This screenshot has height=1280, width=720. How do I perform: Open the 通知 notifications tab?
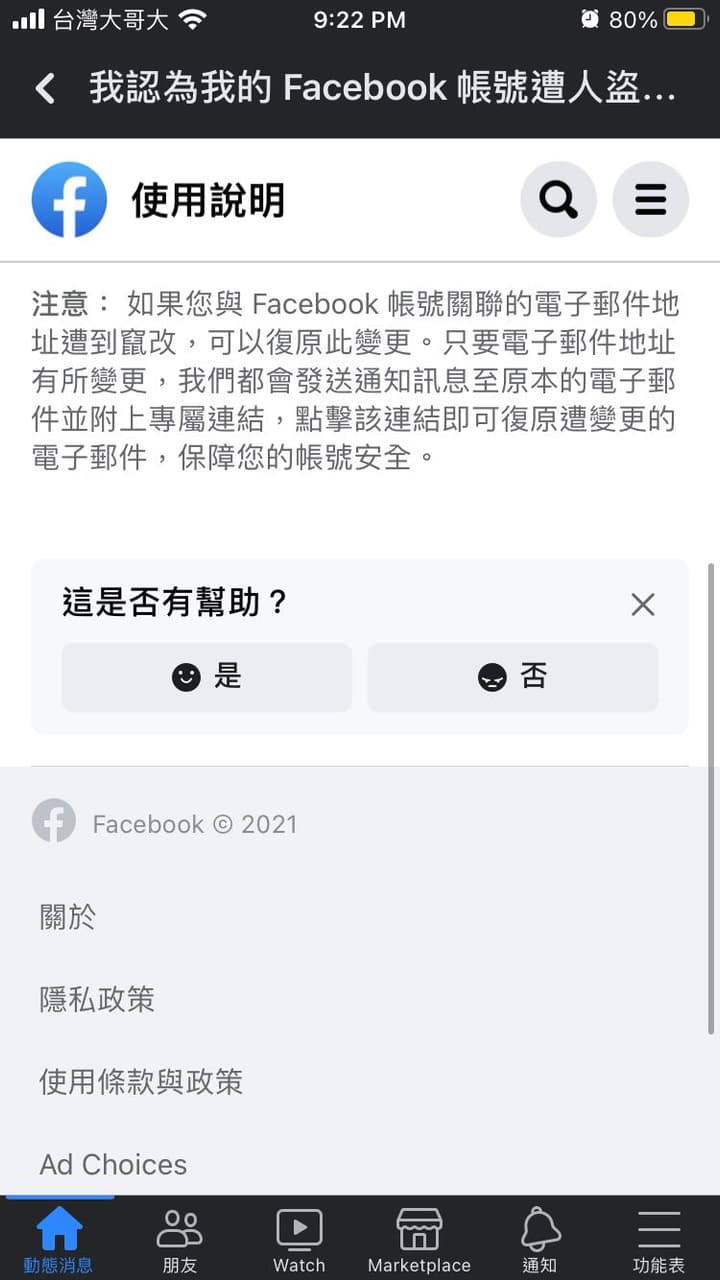540,1240
